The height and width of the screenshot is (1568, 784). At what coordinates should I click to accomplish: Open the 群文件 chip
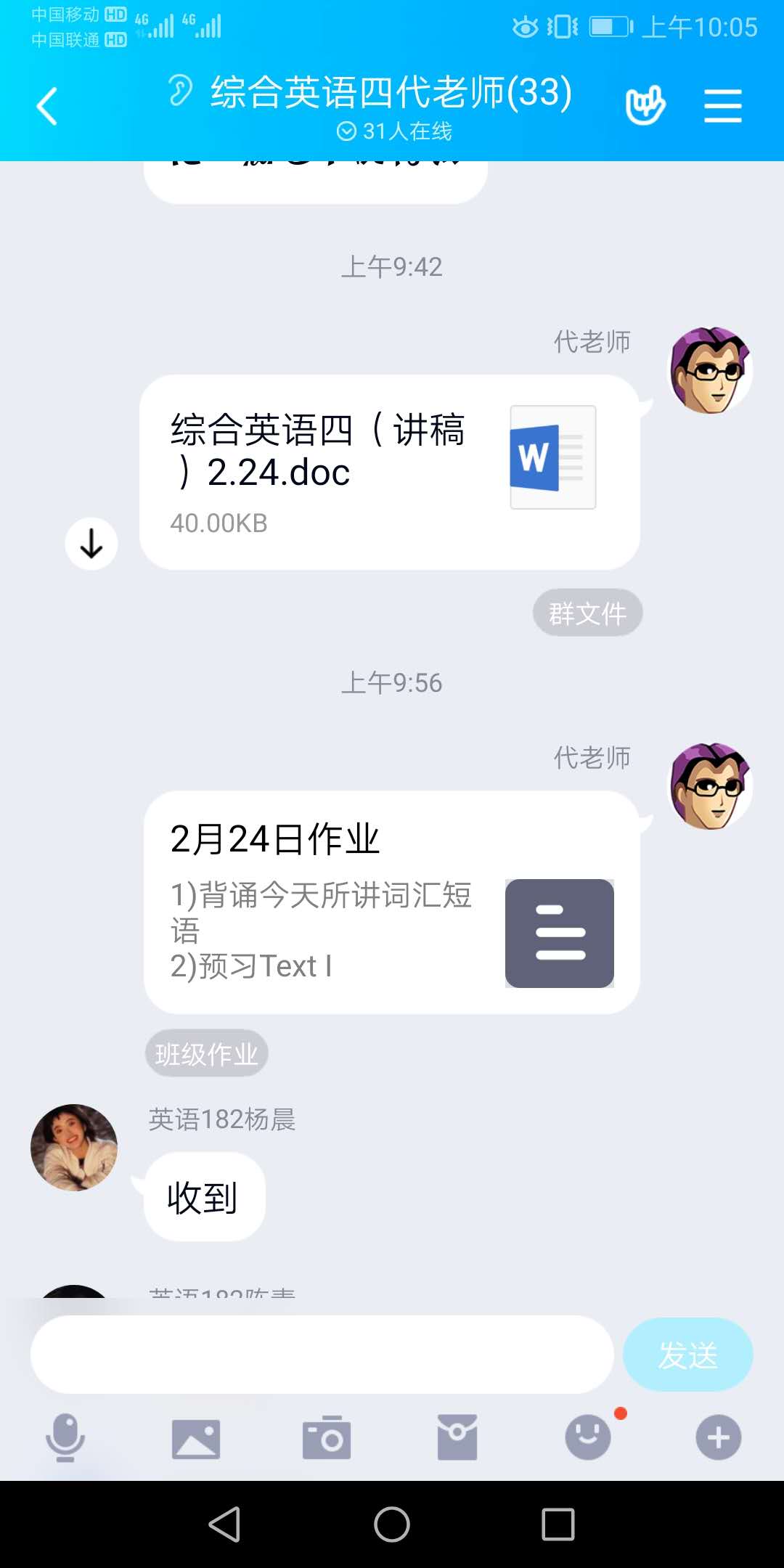[x=587, y=613]
